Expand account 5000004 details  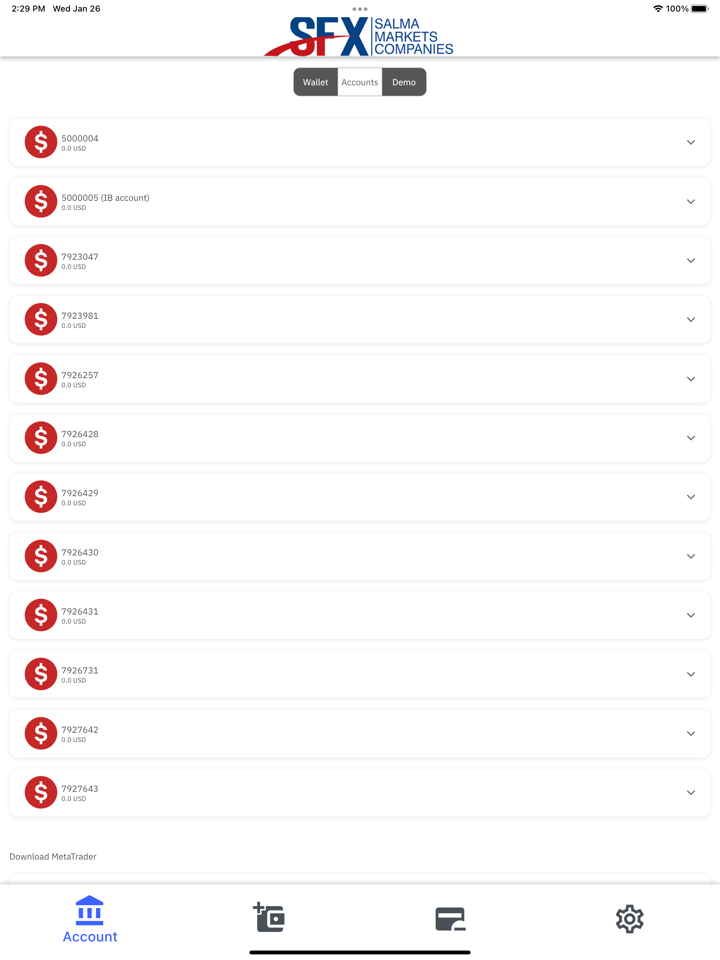tap(690, 143)
